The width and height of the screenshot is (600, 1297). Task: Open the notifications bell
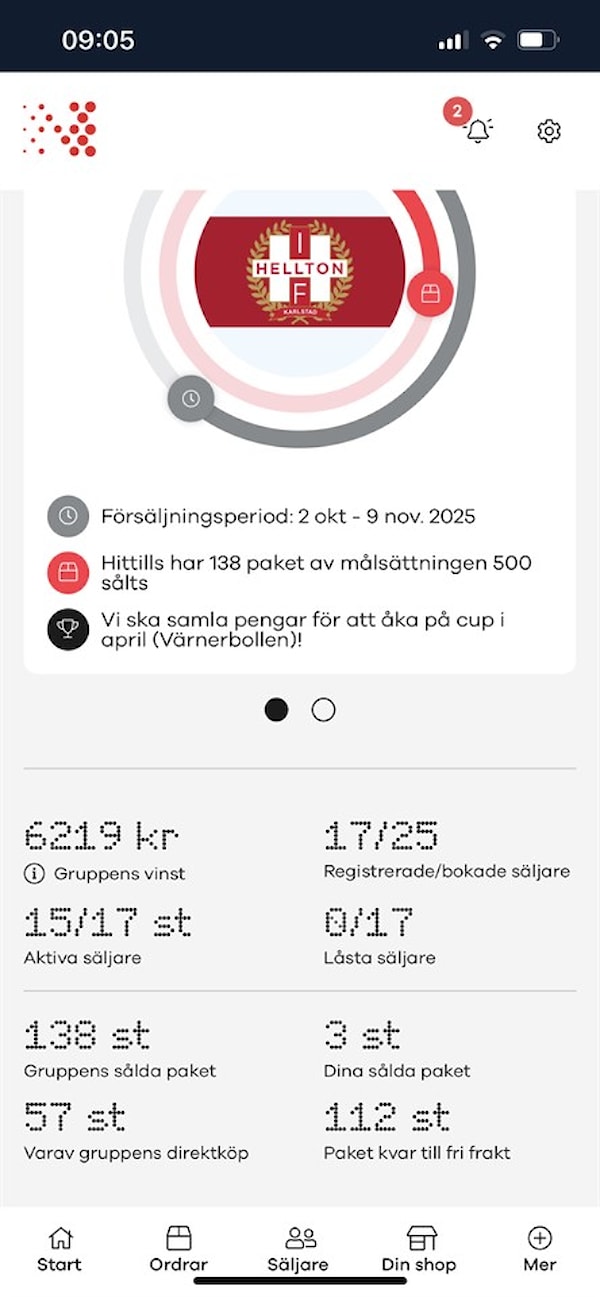478,130
